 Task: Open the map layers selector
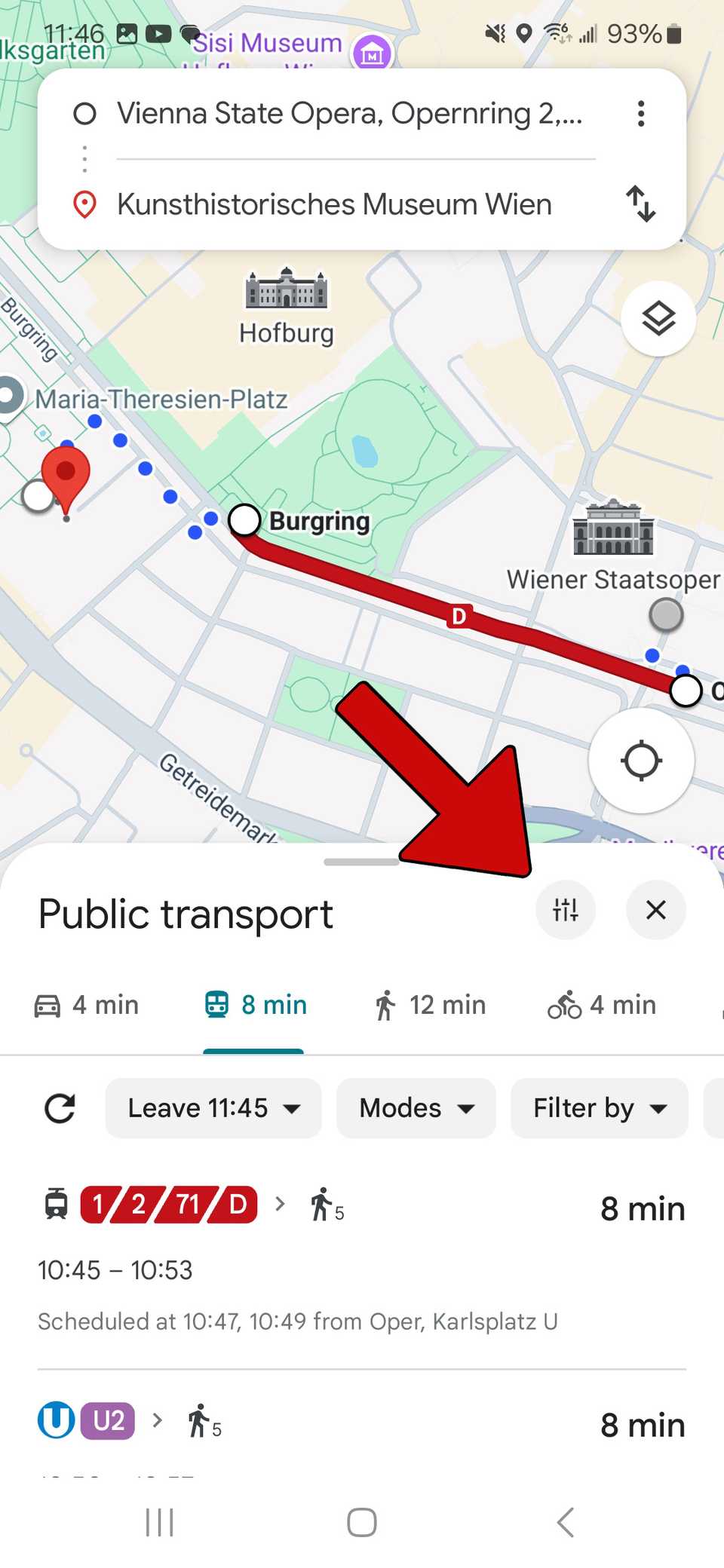pyautogui.click(x=658, y=319)
